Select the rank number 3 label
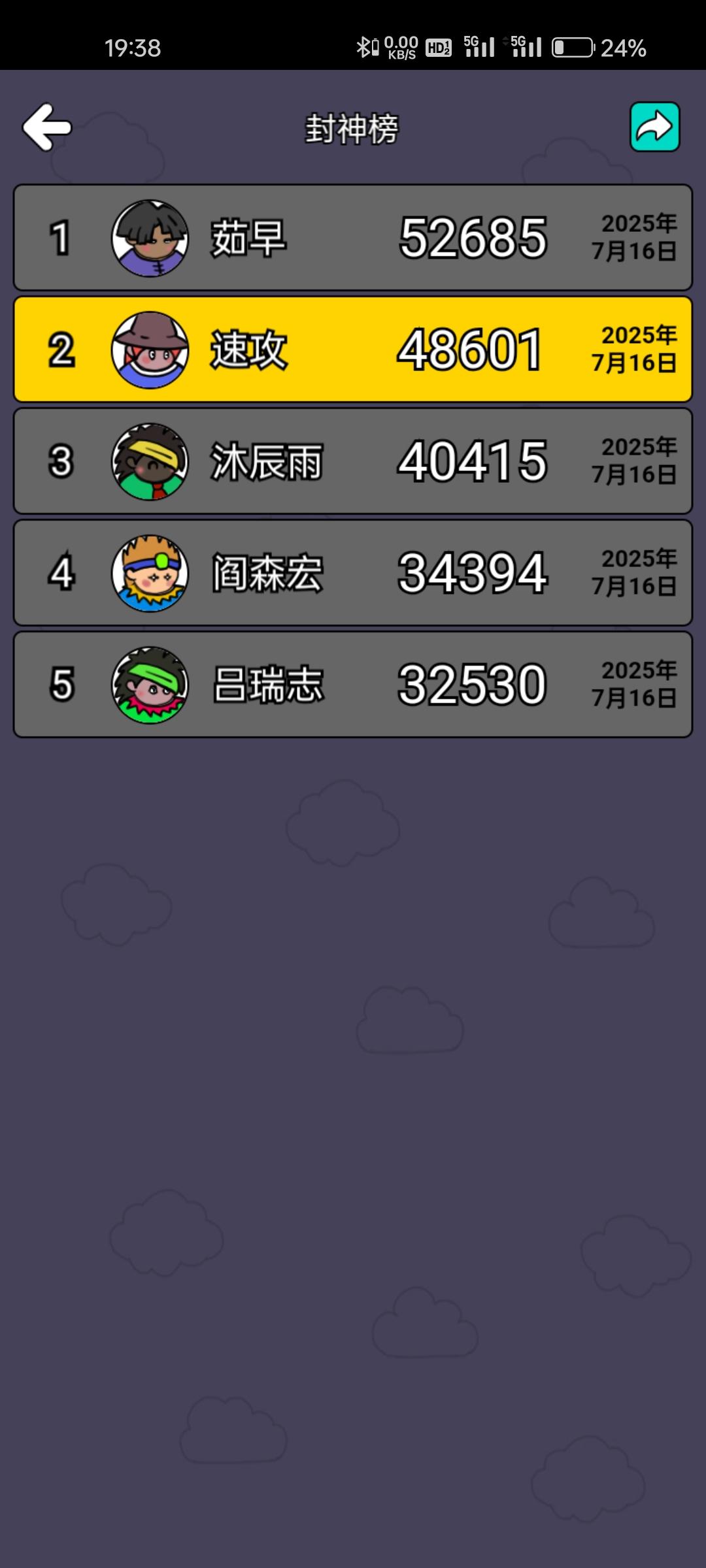Image resolution: width=706 pixels, height=1568 pixels. (x=60, y=463)
